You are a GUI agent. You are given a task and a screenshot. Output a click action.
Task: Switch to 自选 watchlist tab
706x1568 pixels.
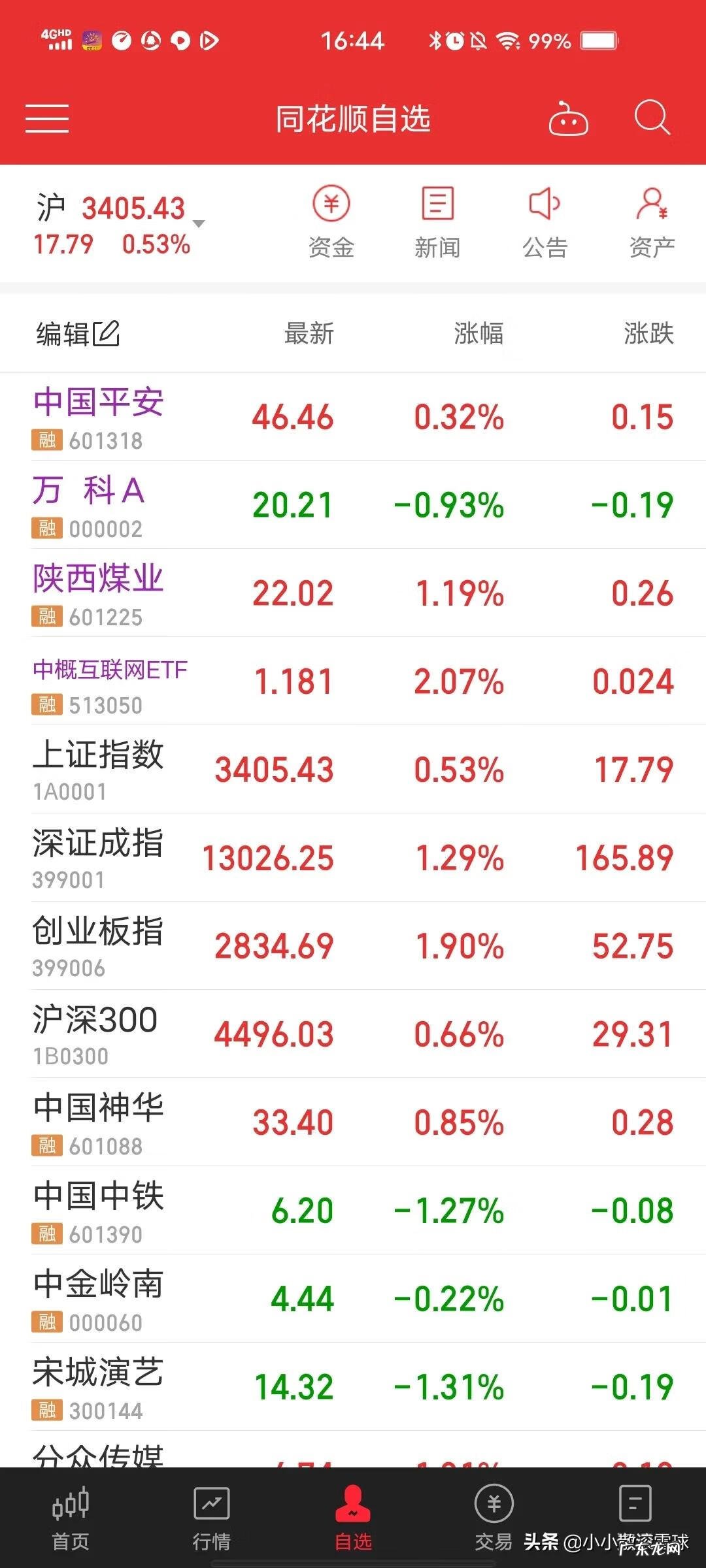tap(353, 1503)
